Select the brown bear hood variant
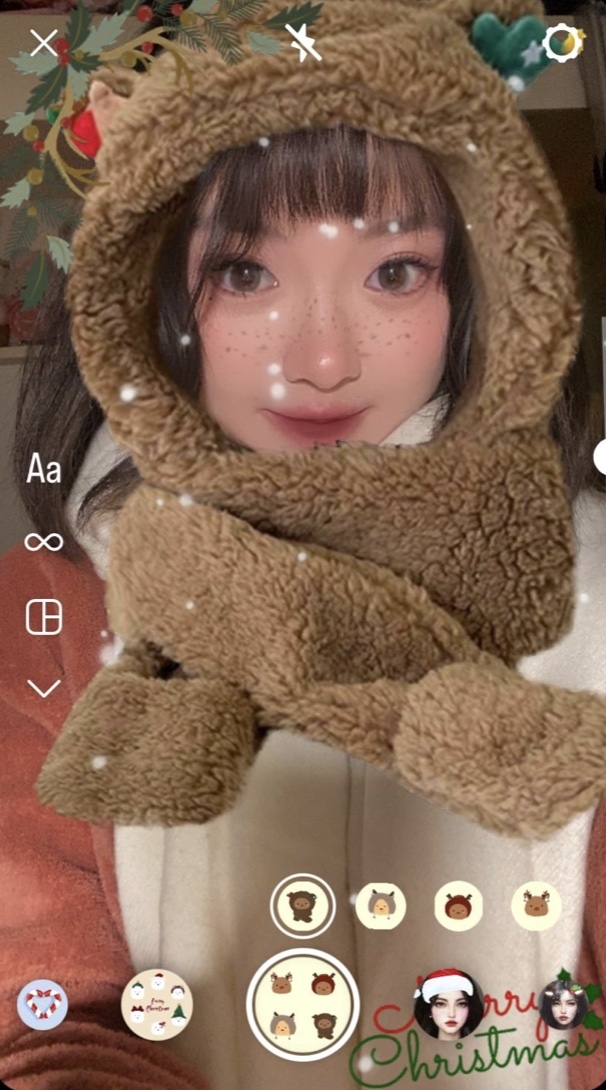The image size is (606, 1090). (x=303, y=906)
